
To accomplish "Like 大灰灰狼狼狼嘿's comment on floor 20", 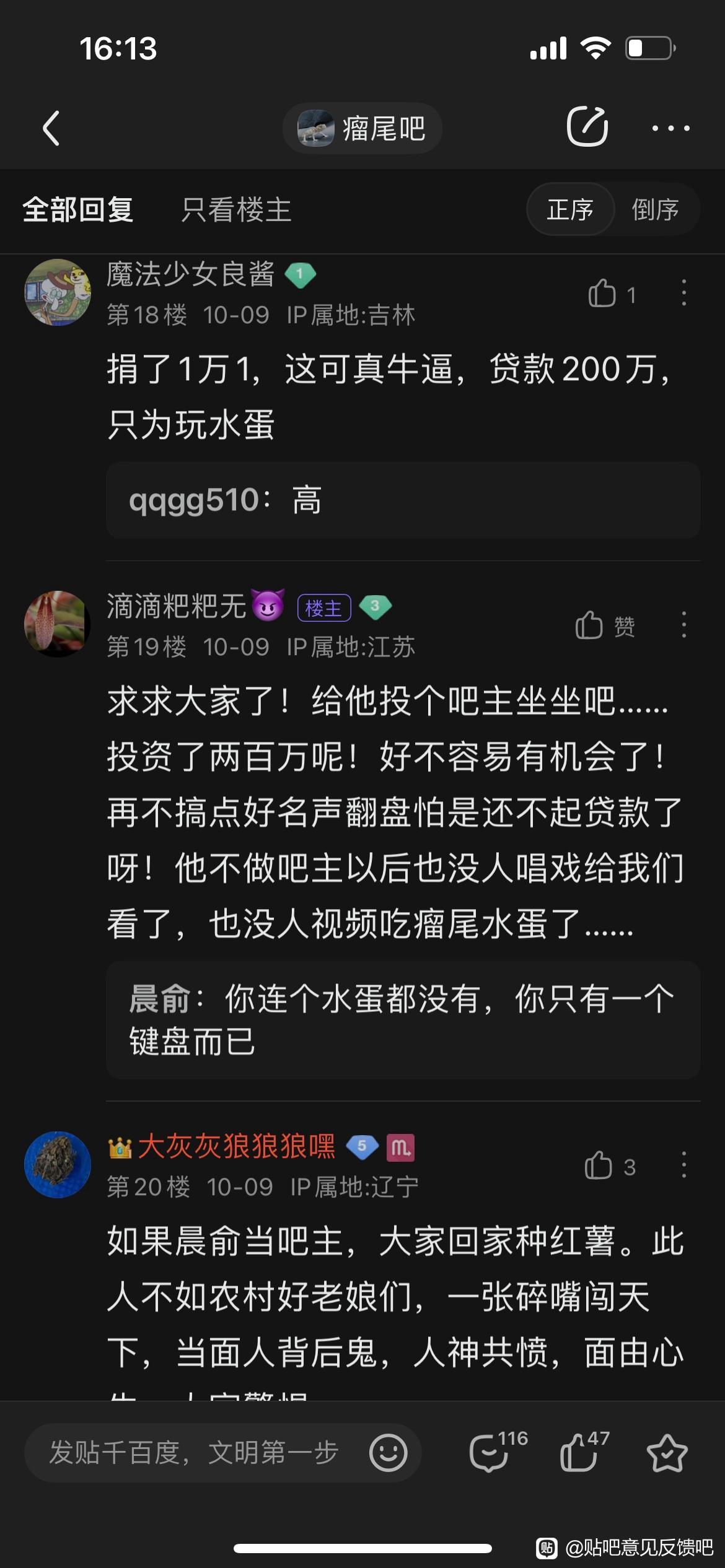I will pos(599,1165).
